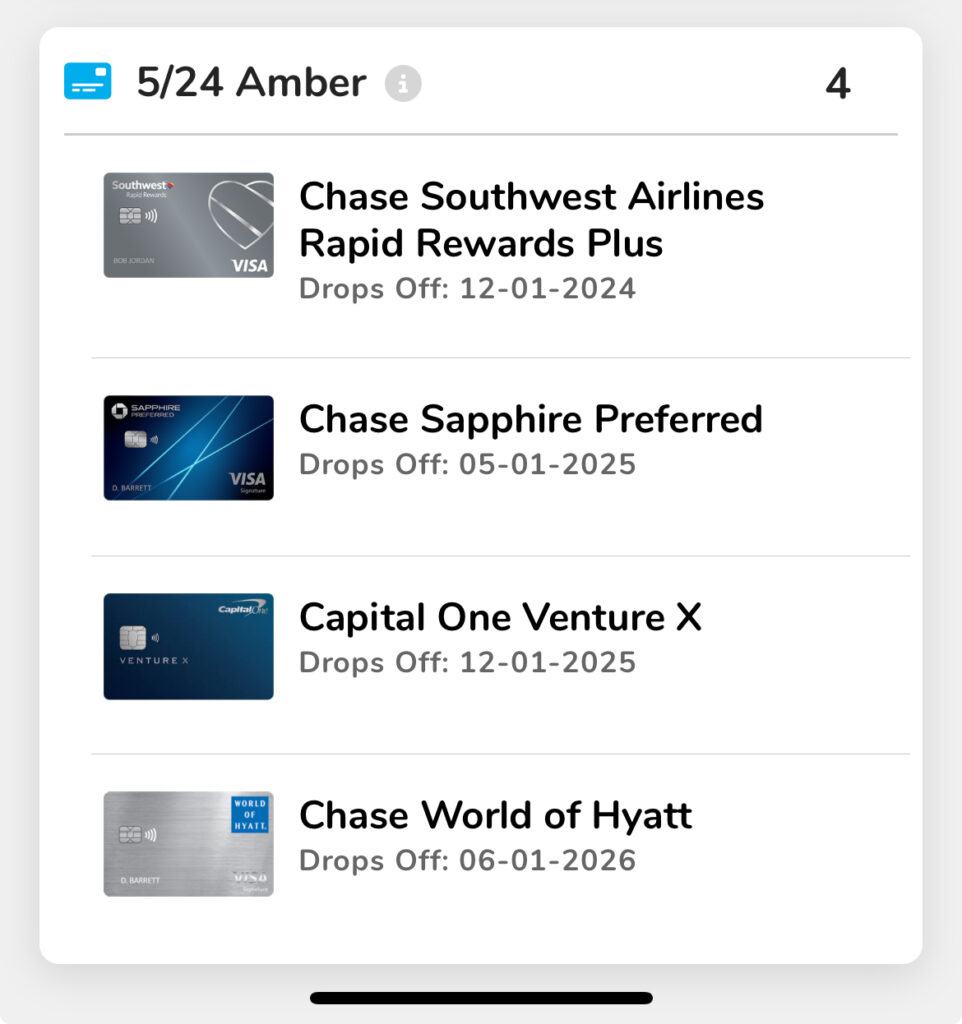The width and height of the screenshot is (962, 1024).
Task: Tap the home indicator bar at bottom
Action: tap(481, 995)
